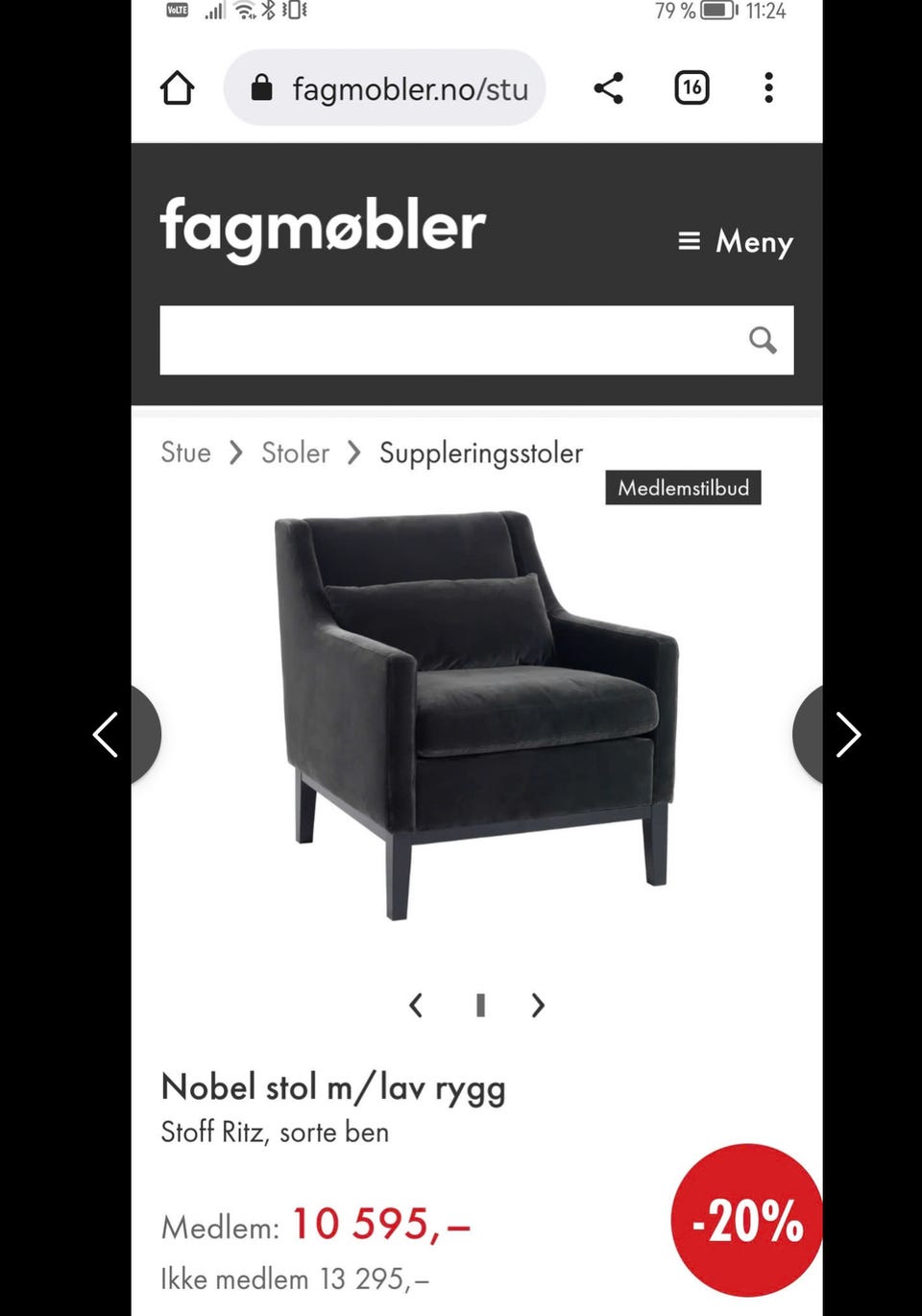
Task: Open the Stoler breadcrumb category
Action: tap(295, 452)
